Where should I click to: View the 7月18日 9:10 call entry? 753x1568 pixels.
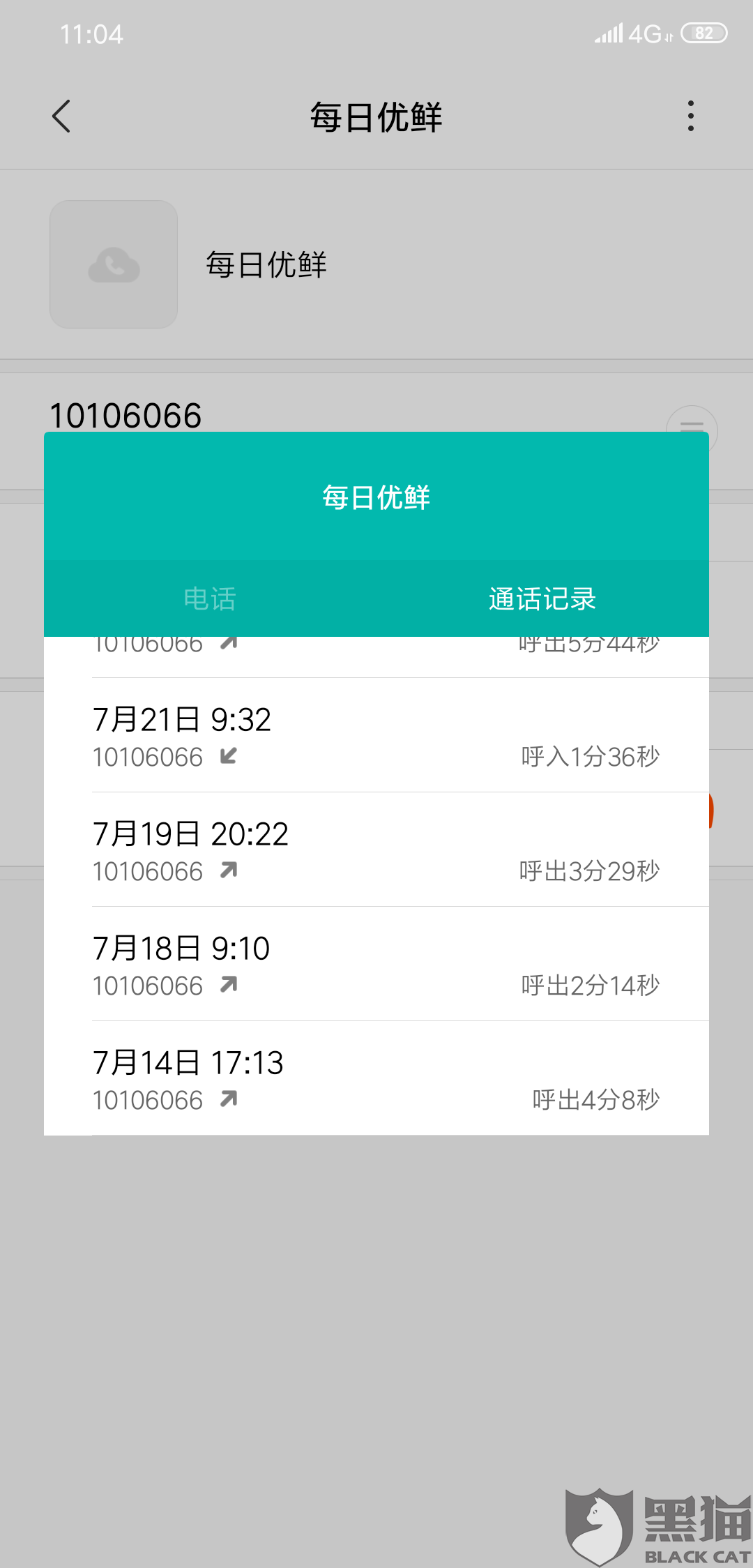(376, 965)
